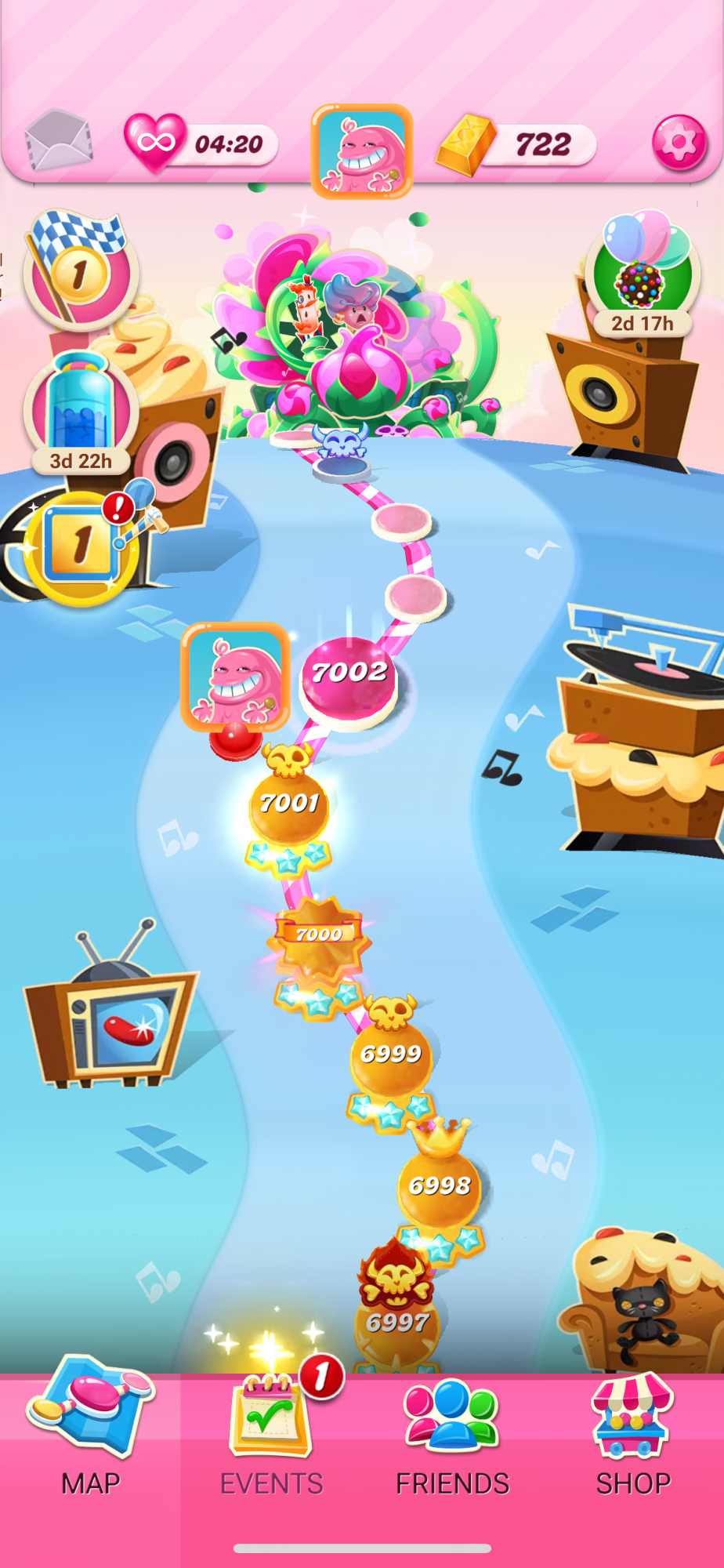The height and width of the screenshot is (1568, 724).
Task: Open the infinite lives heart timer
Action: (x=201, y=143)
